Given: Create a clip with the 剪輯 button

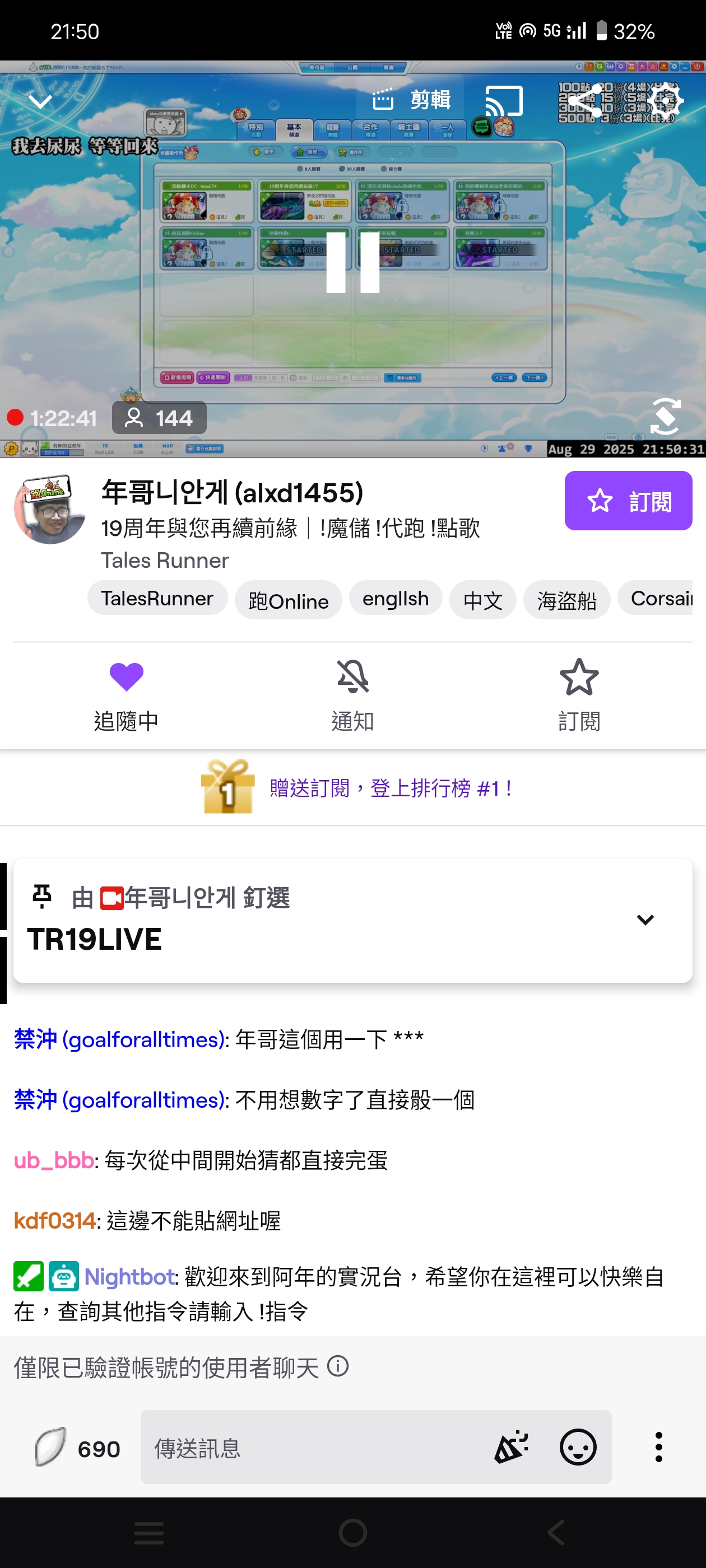Looking at the screenshot, I should coord(412,99).
